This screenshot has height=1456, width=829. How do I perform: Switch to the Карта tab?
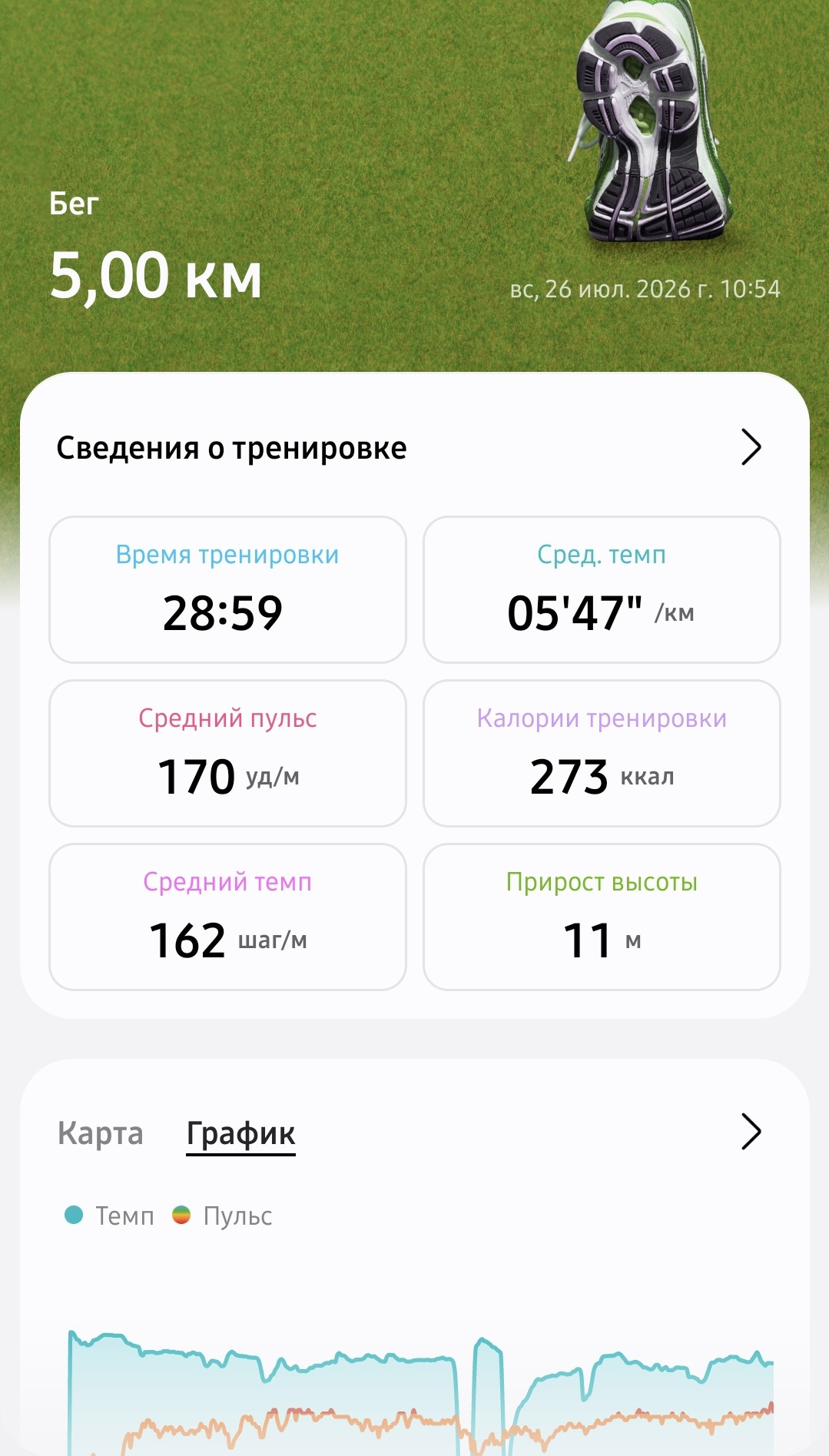[101, 1133]
